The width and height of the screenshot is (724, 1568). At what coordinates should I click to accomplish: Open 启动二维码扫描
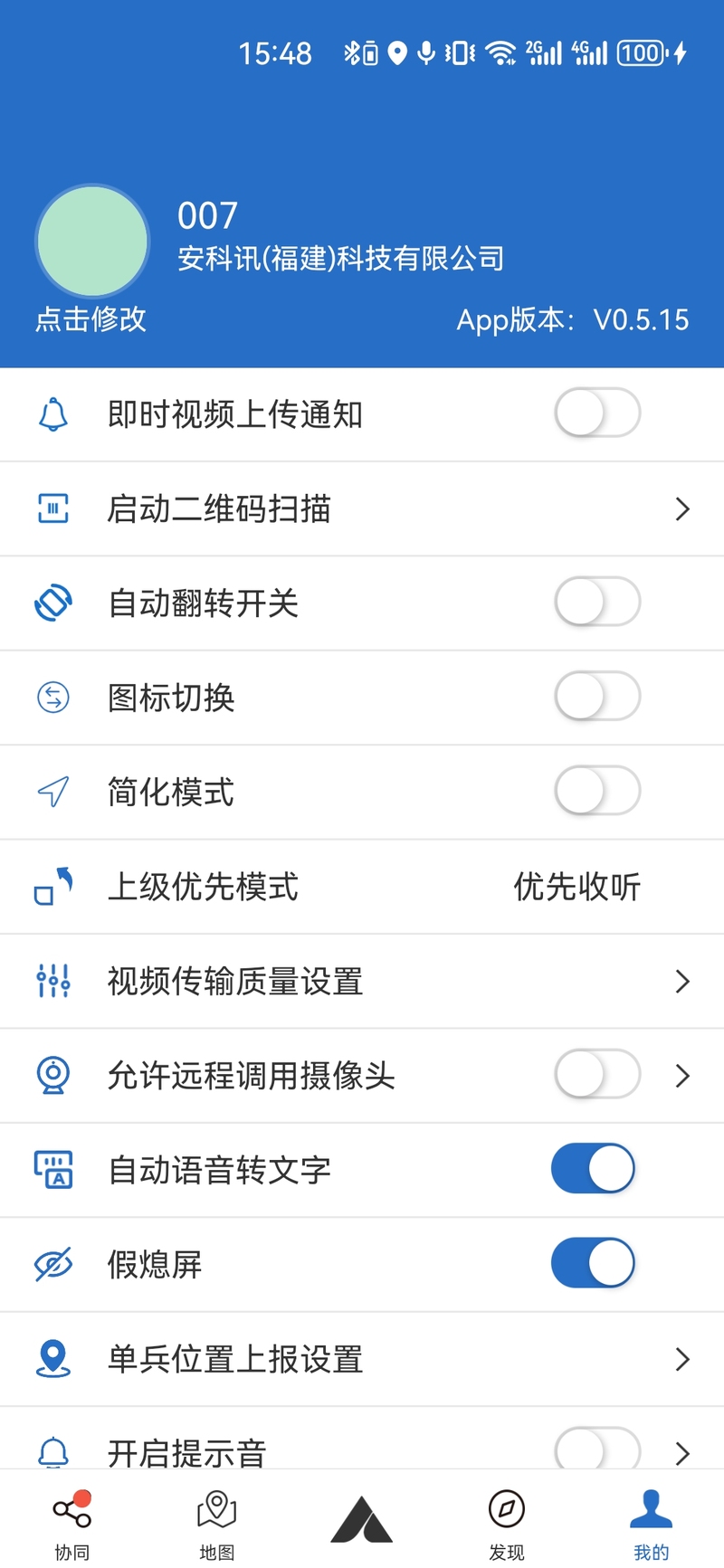362,508
